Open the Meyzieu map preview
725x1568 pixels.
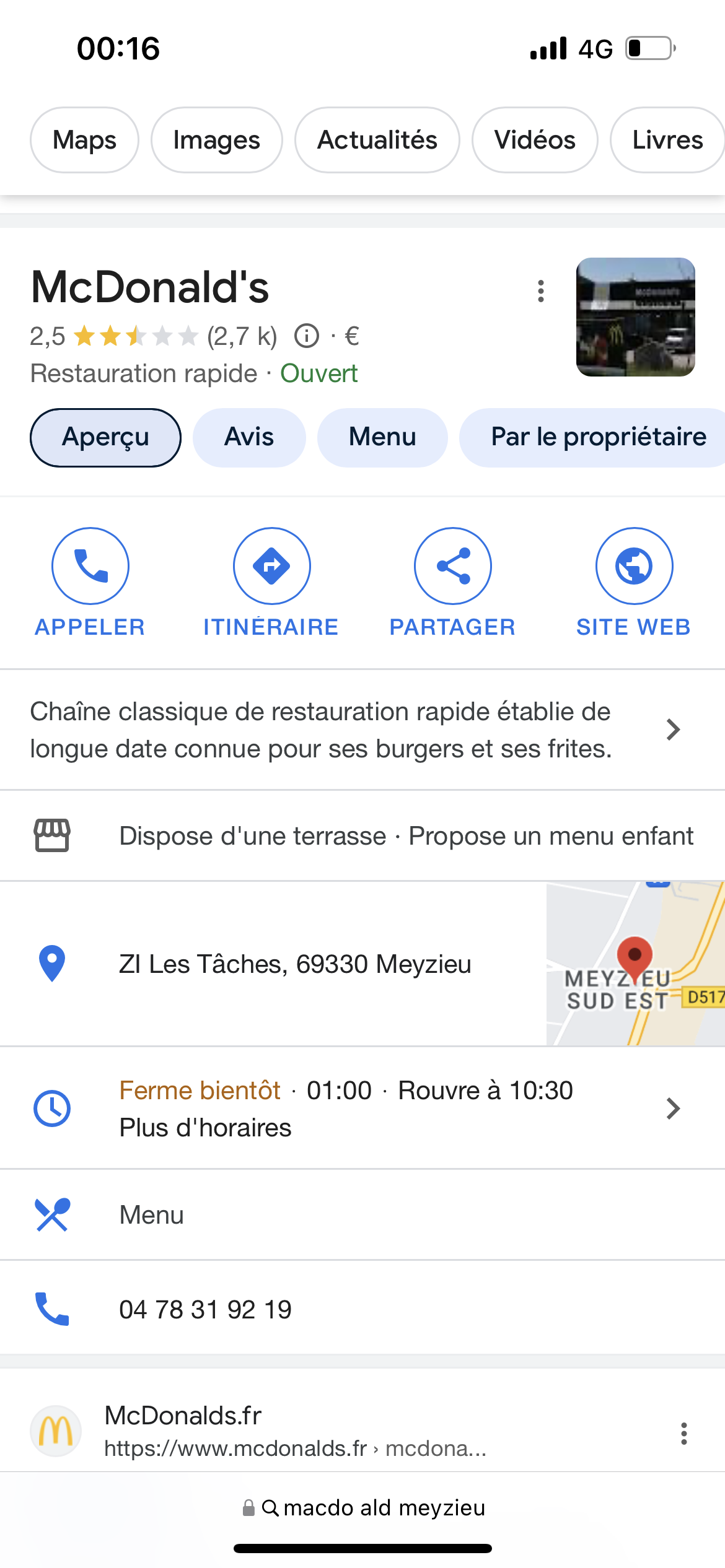click(x=635, y=964)
